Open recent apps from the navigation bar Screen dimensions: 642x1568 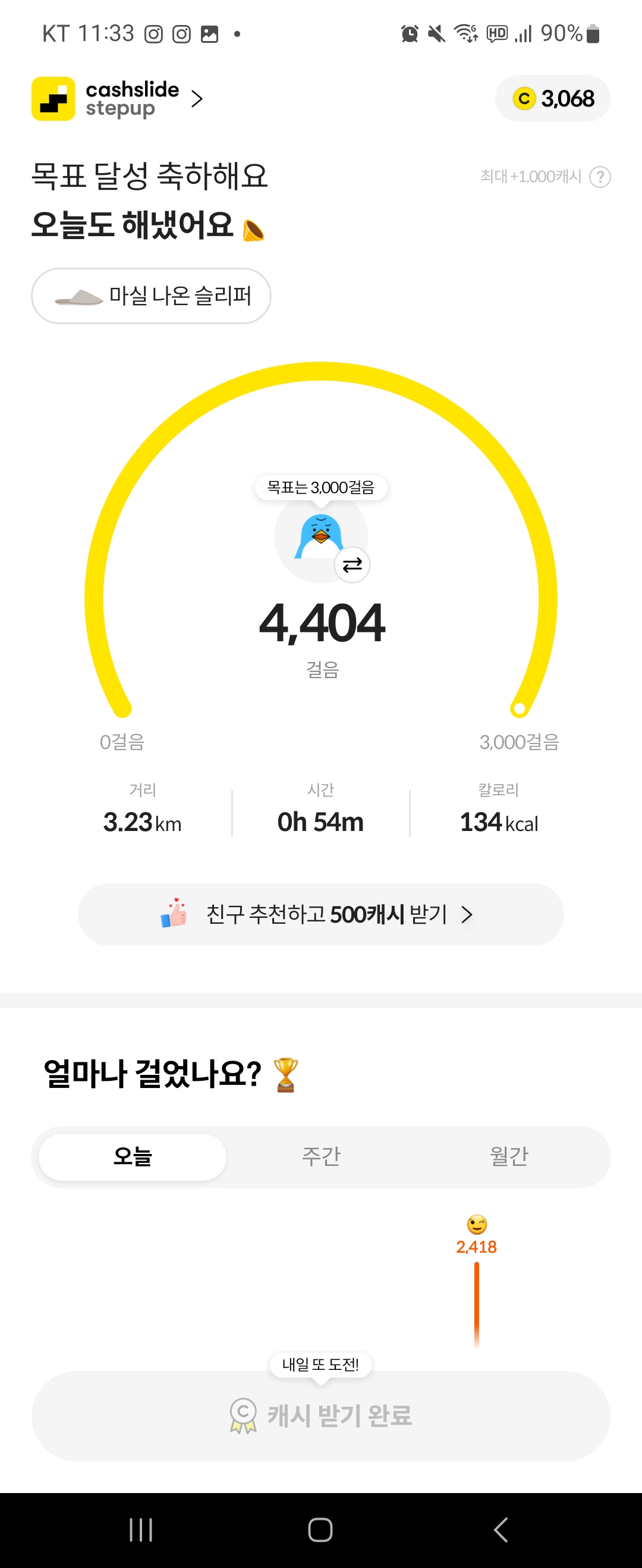[140, 1530]
